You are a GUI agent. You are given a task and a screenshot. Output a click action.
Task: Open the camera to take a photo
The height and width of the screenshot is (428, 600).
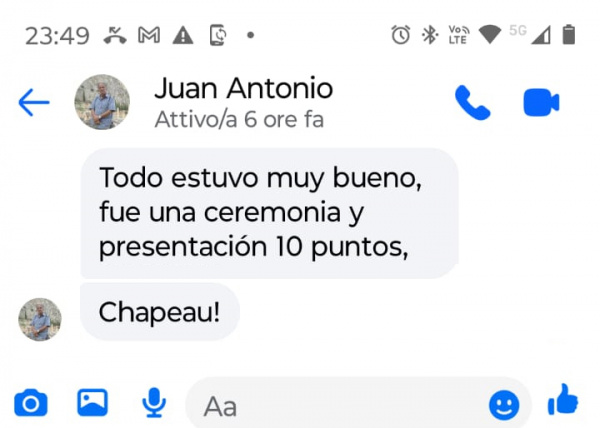30,403
